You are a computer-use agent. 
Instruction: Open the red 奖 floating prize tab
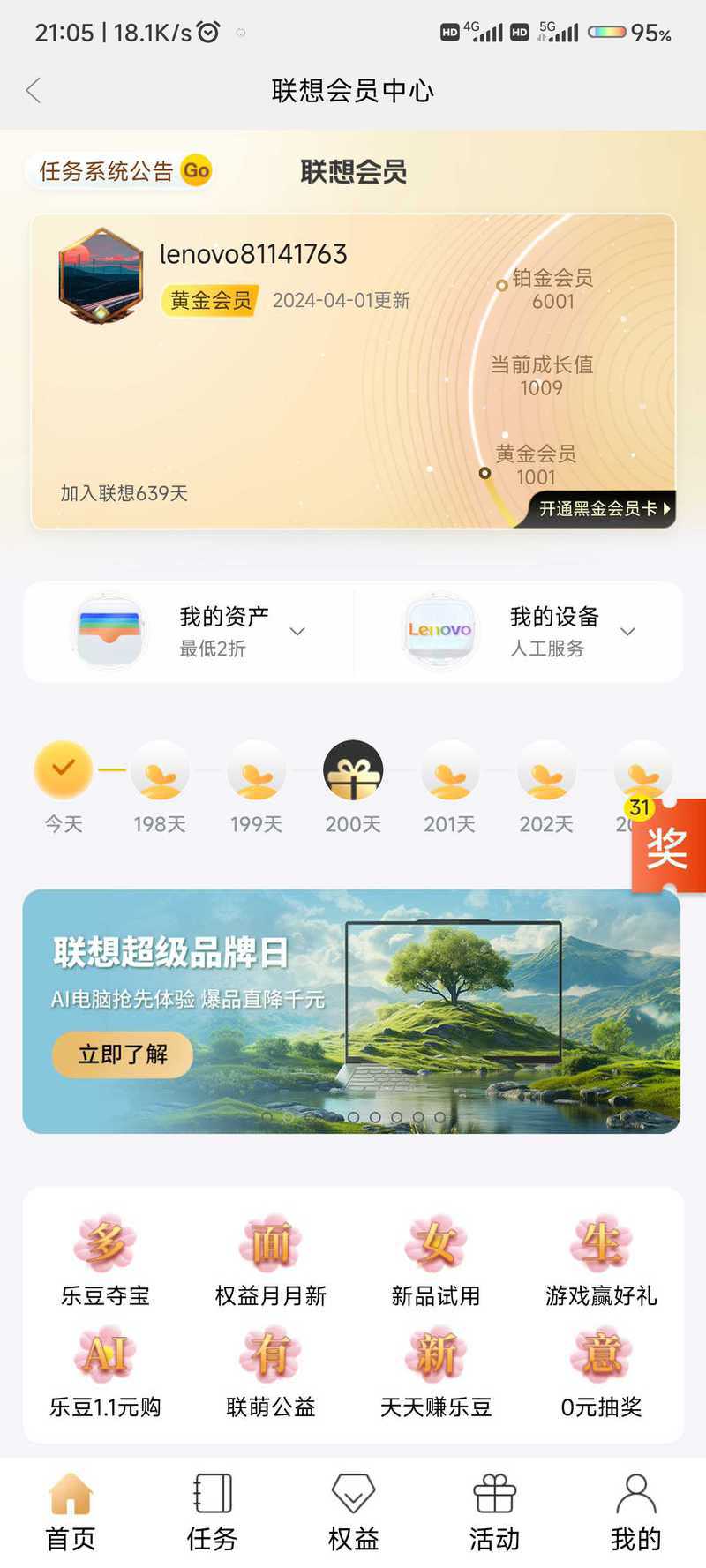pyautogui.click(x=669, y=847)
